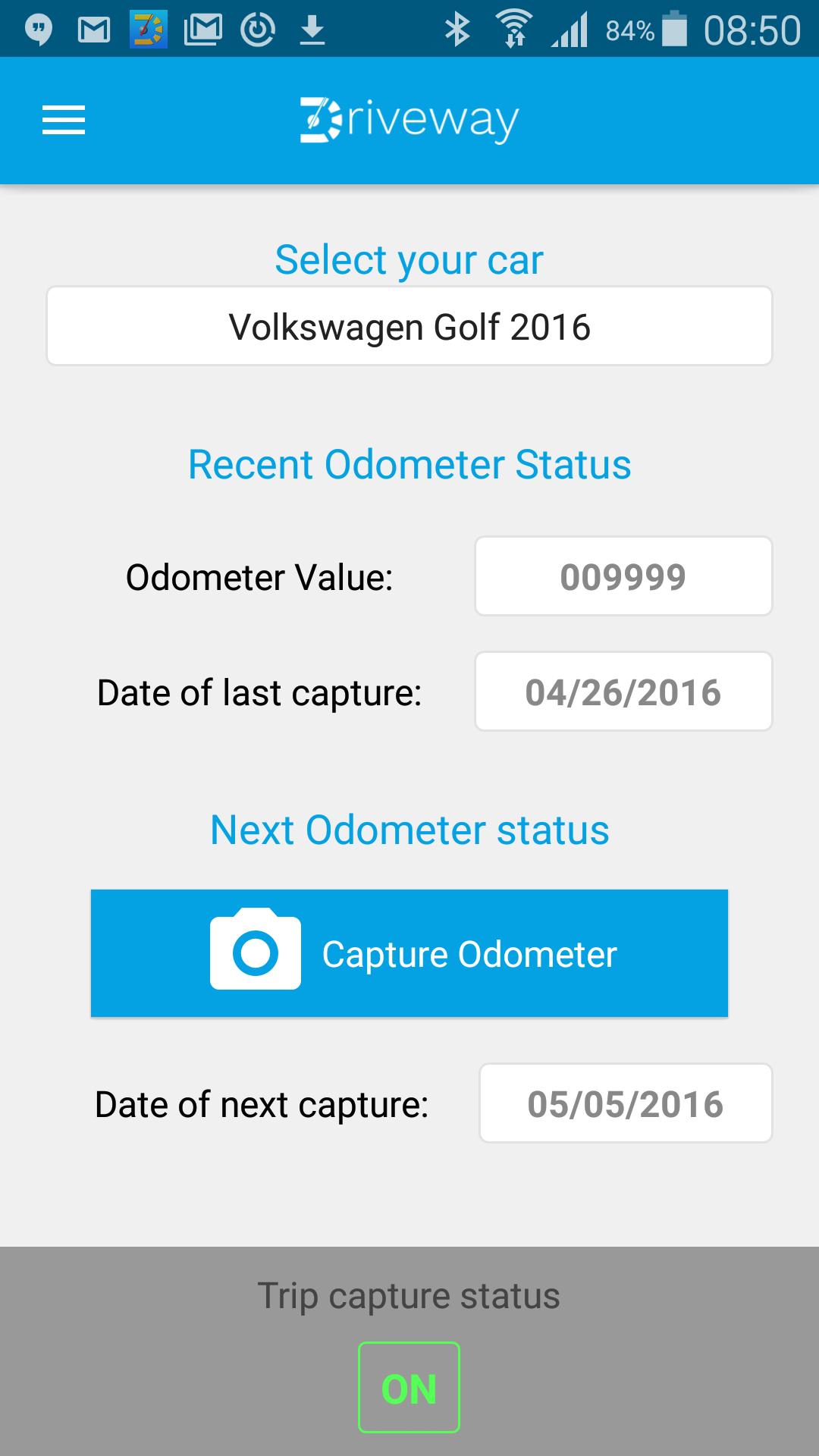Expand the car selector showing Volkswagen Golf 2016
819x1456 pixels.
(409, 327)
